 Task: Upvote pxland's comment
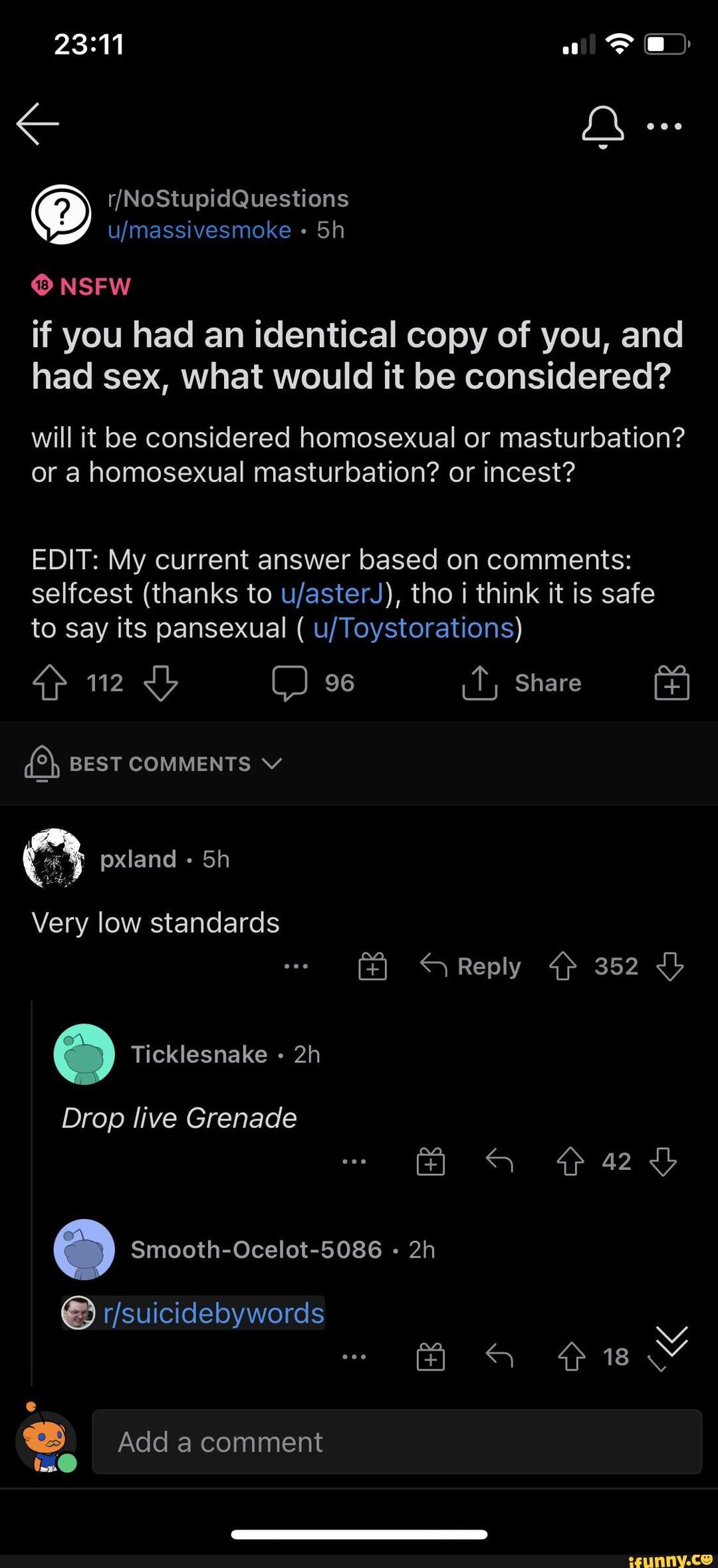coord(564,967)
